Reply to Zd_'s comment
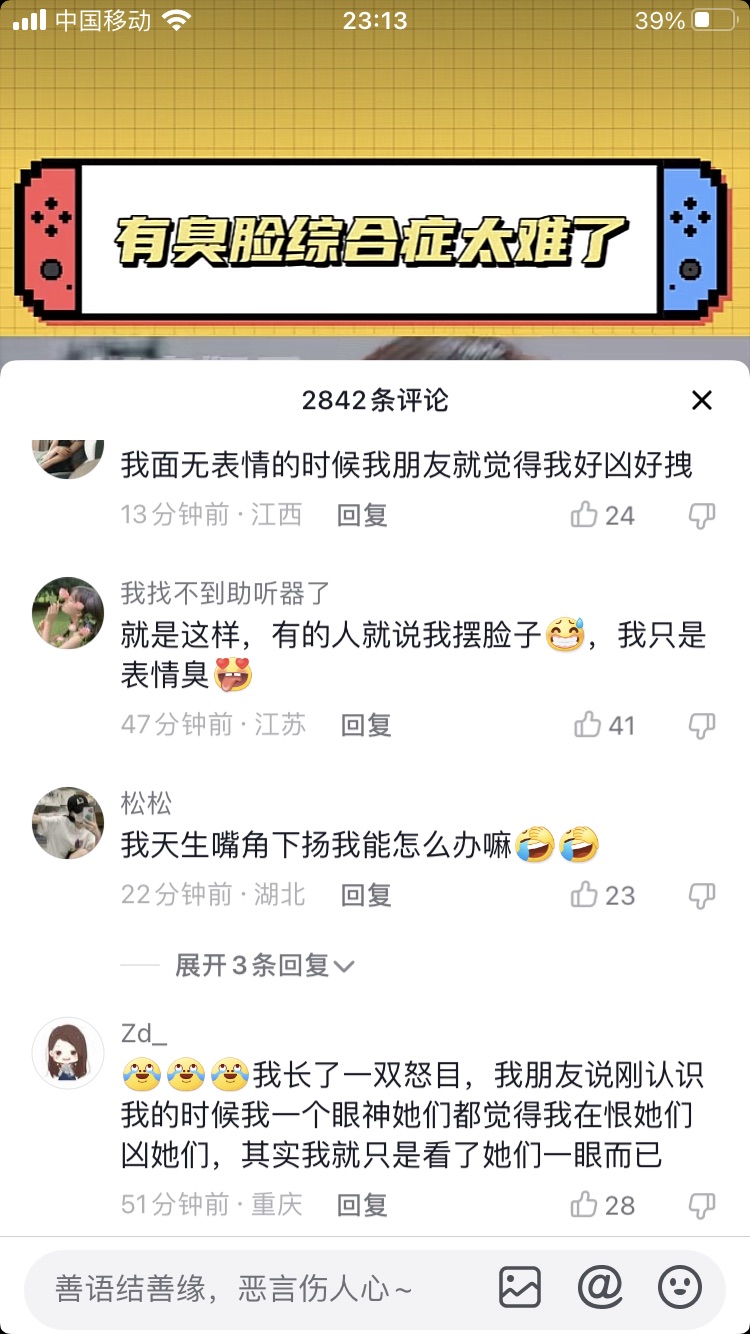The height and width of the screenshot is (1334, 750). 362,1205
